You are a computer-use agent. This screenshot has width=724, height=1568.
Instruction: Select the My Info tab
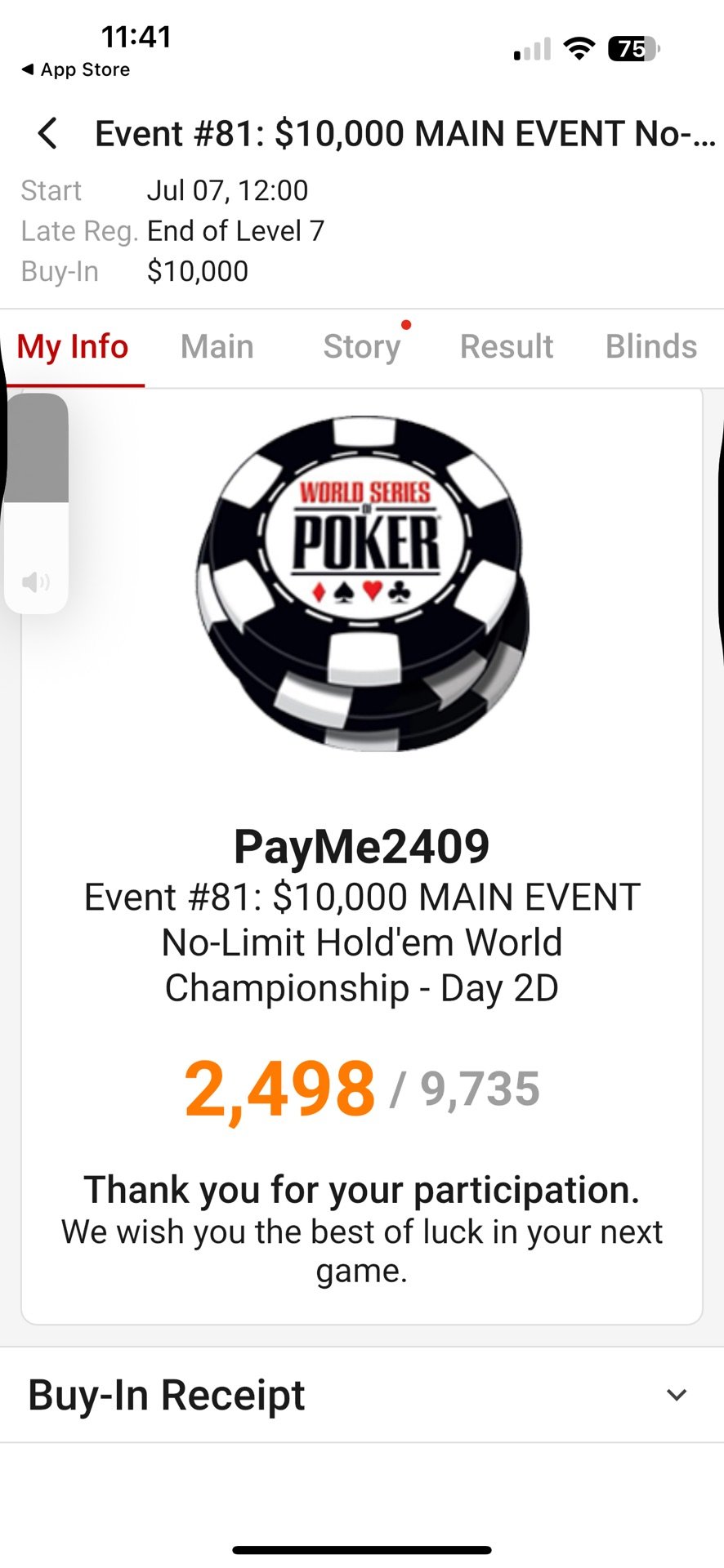(x=73, y=346)
